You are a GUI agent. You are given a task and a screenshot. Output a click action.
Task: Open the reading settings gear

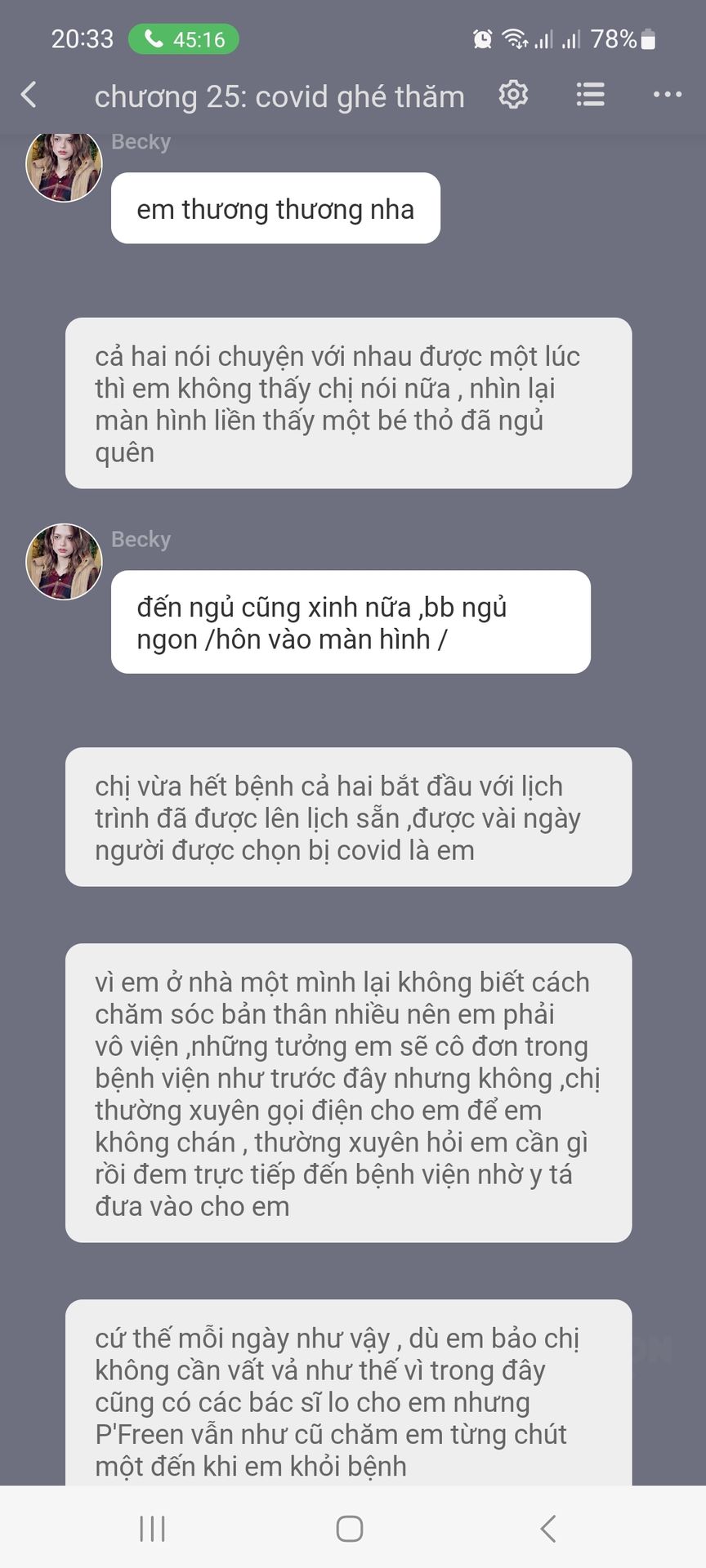click(513, 95)
